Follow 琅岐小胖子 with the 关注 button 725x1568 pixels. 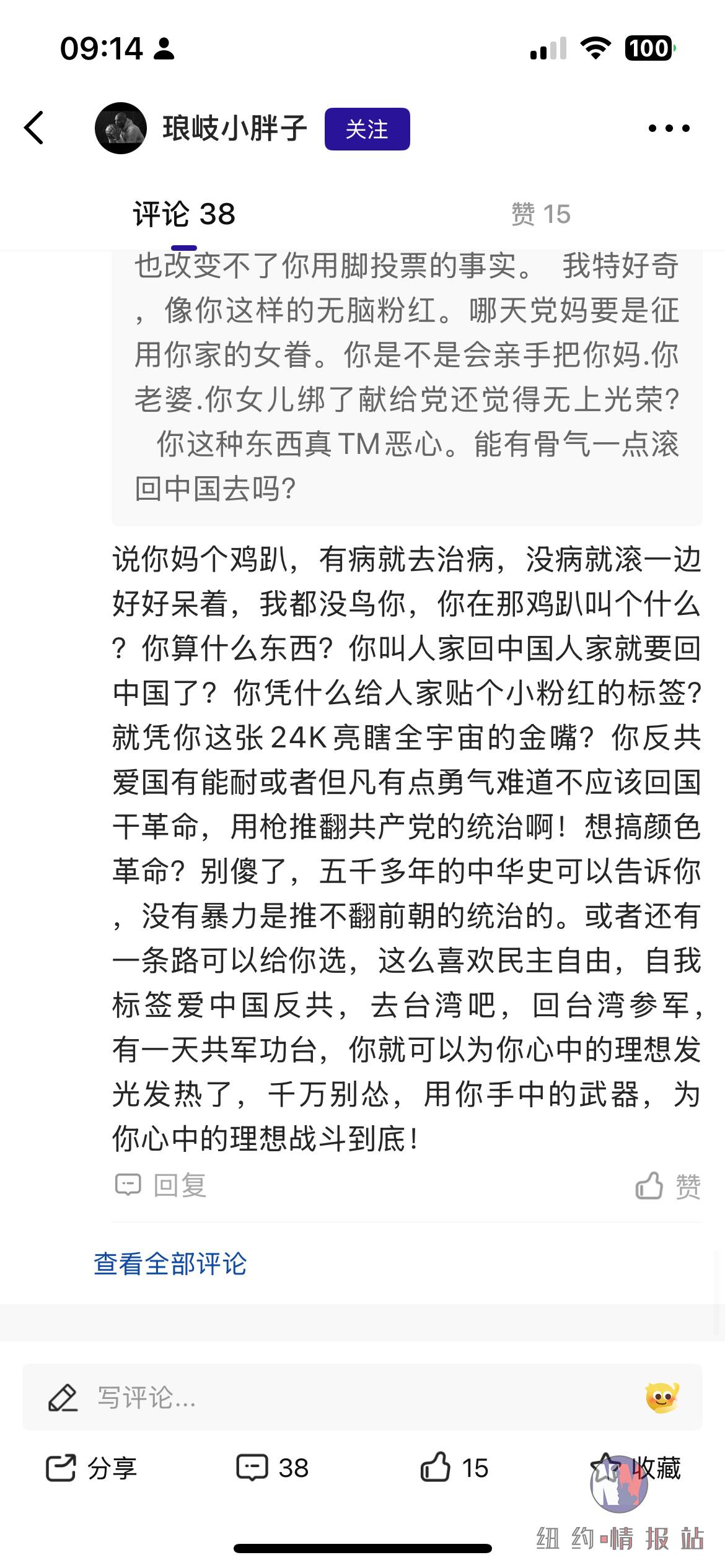[367, 129]
